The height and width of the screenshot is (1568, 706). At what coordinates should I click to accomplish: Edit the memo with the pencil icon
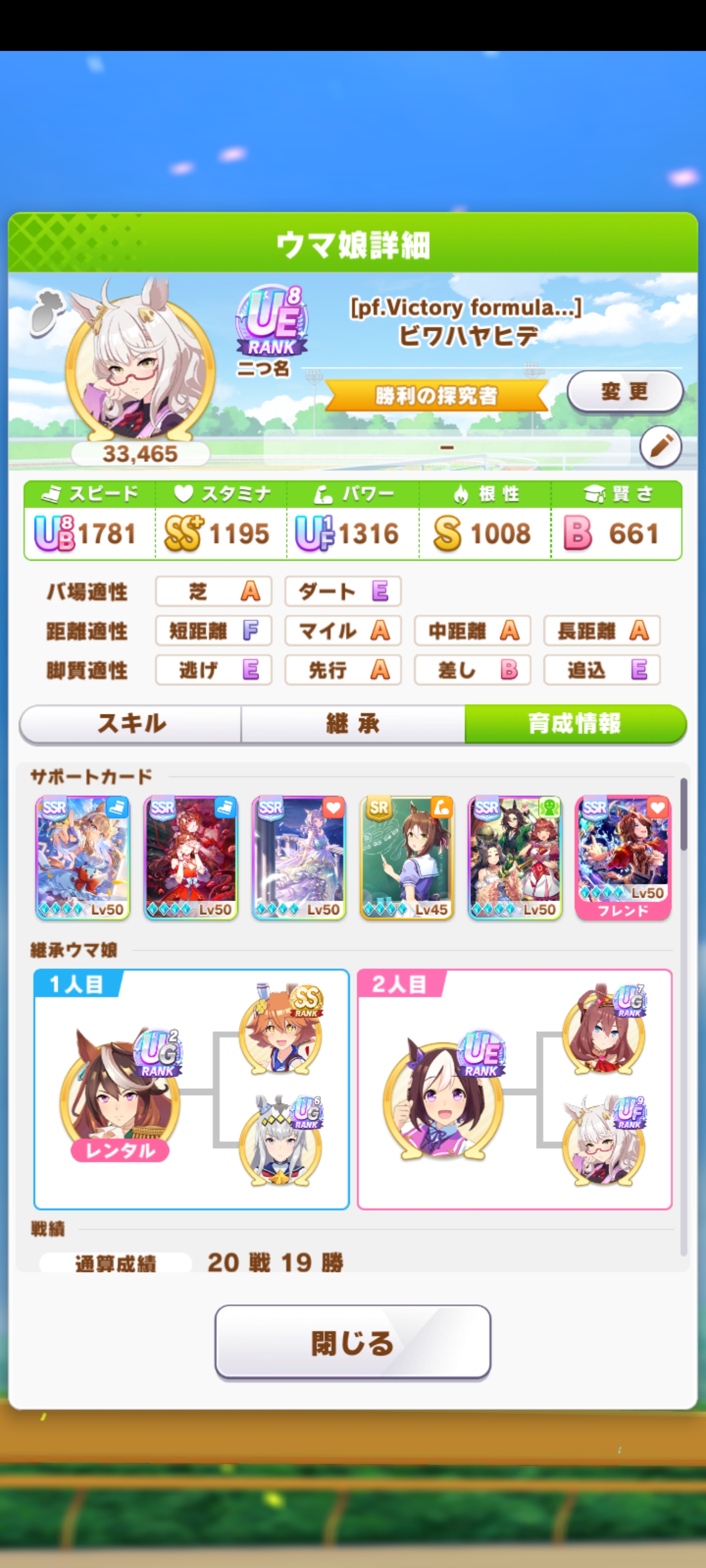(660, 447)
